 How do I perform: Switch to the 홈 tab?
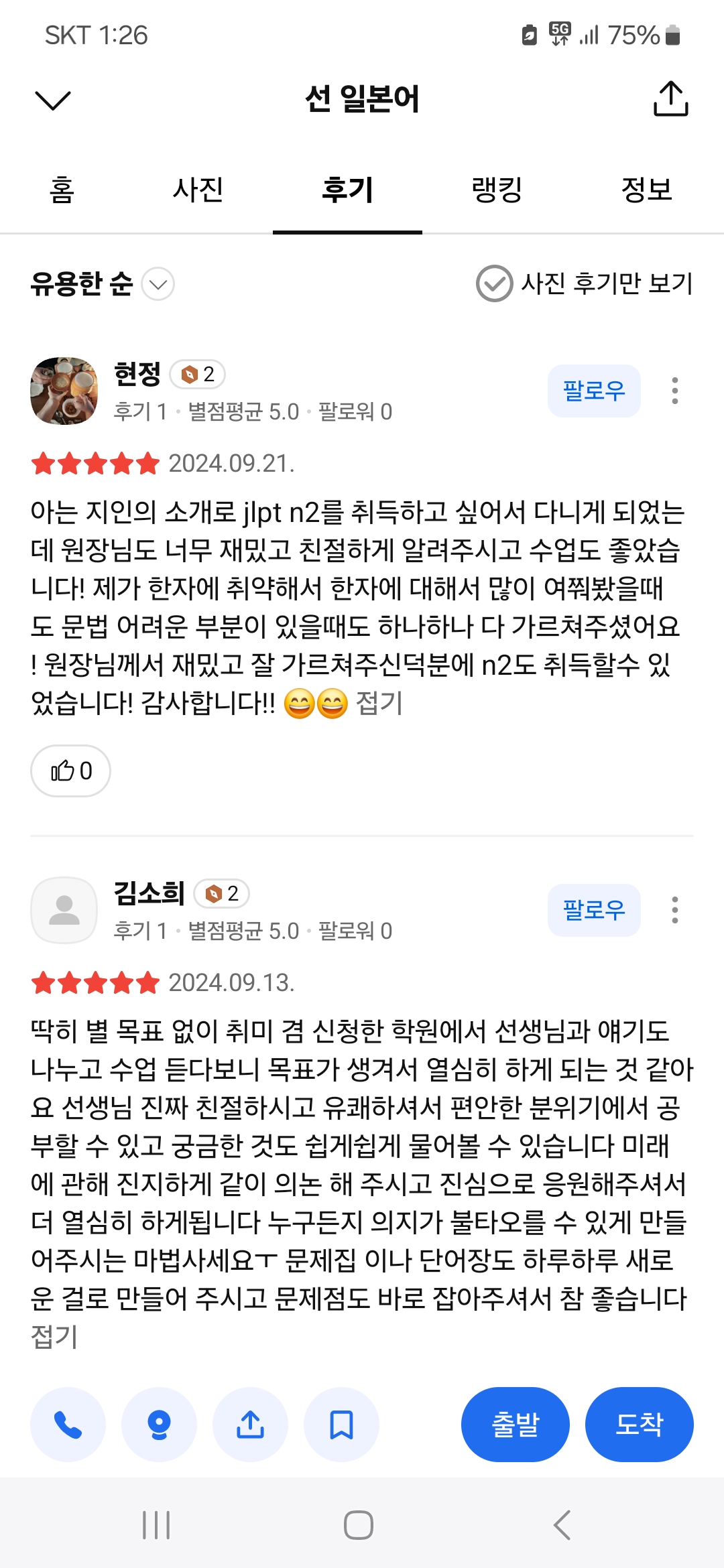tap(62, 190)
